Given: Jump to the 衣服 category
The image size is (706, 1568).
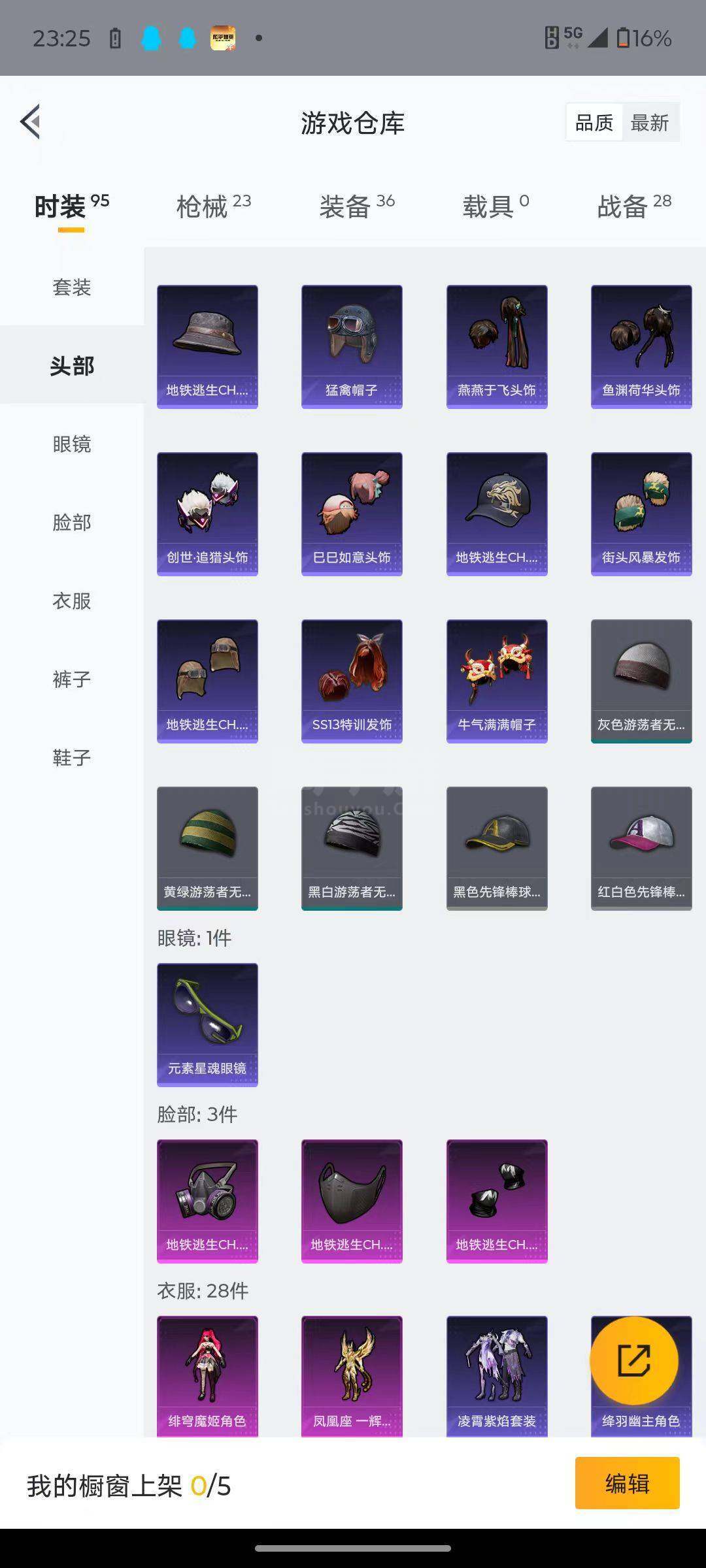Looking at the screenshot, I should (x=72, y=600).
